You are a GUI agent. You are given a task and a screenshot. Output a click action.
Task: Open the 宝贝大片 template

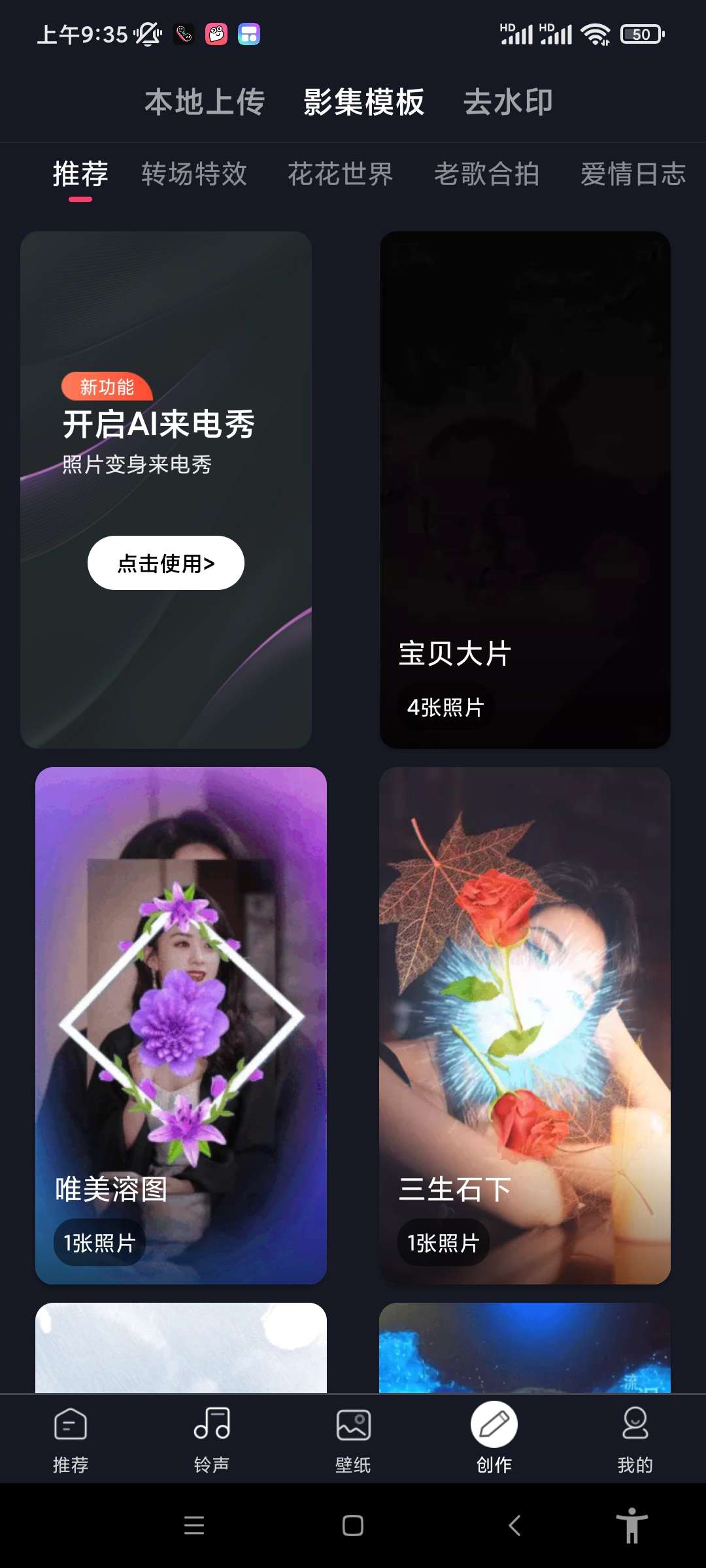(x=525, y=490)
